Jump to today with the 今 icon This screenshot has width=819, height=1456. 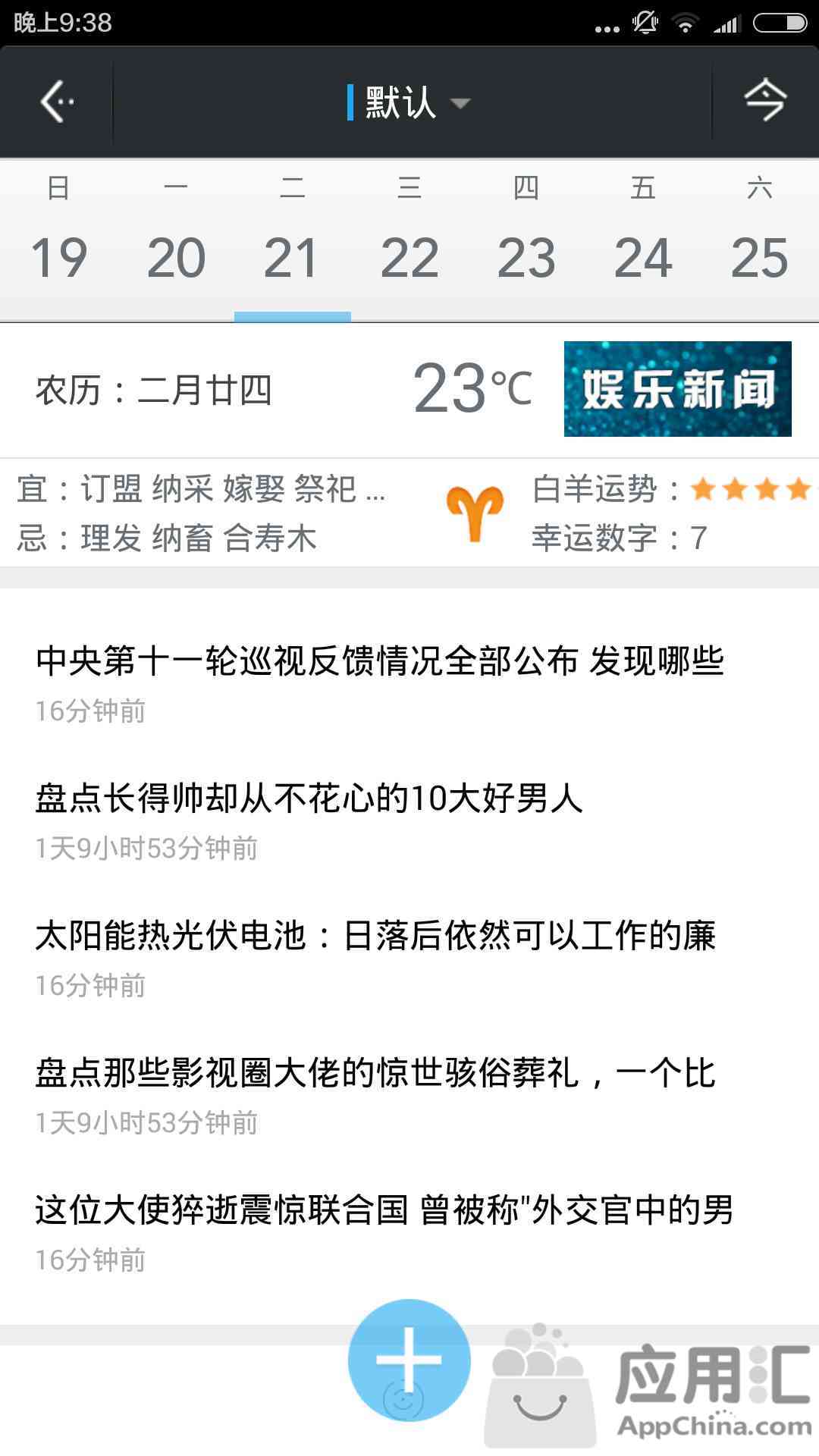pyautogui.click(x=764, y=102)
